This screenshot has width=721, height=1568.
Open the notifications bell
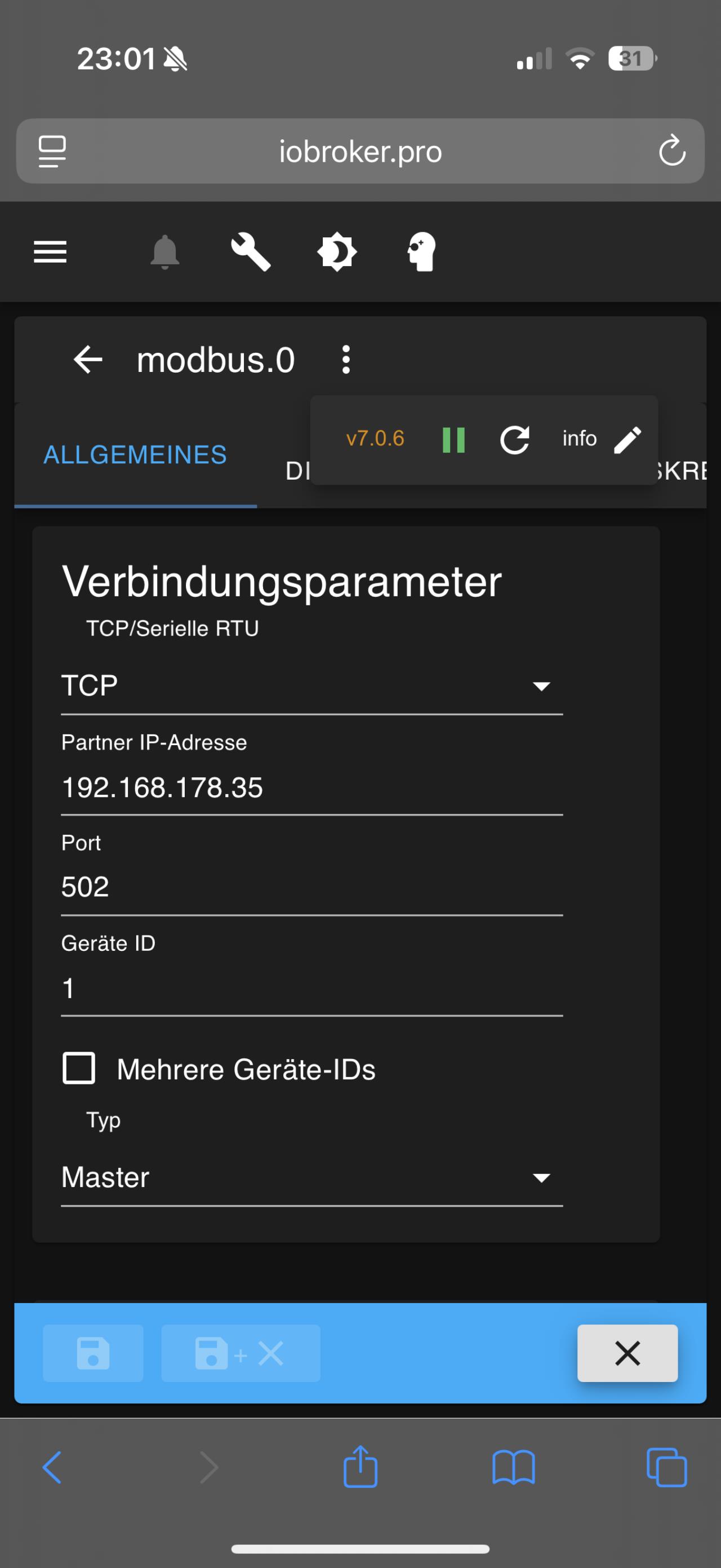(164, 251)
